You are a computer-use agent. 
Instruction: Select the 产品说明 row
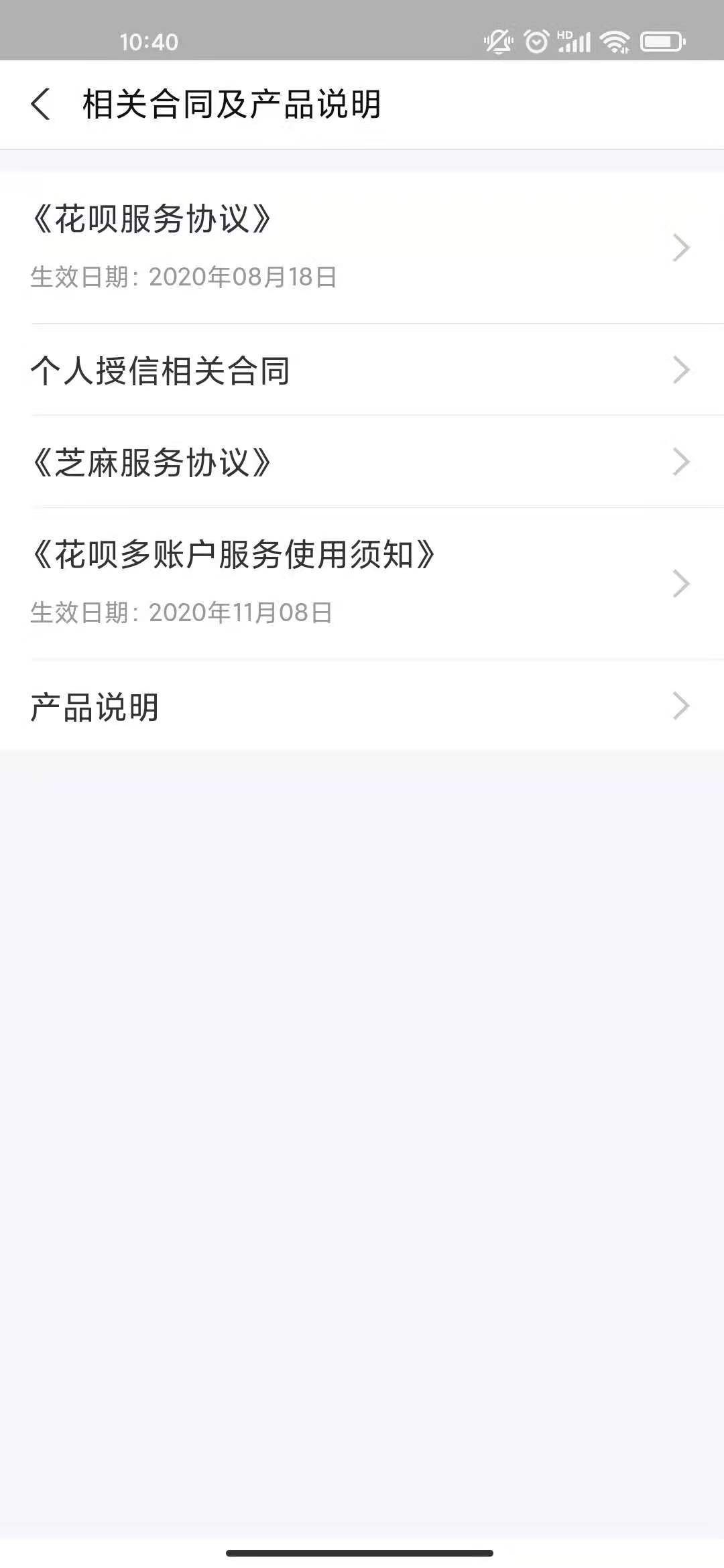pyautogui.click(x=362, y=706)
